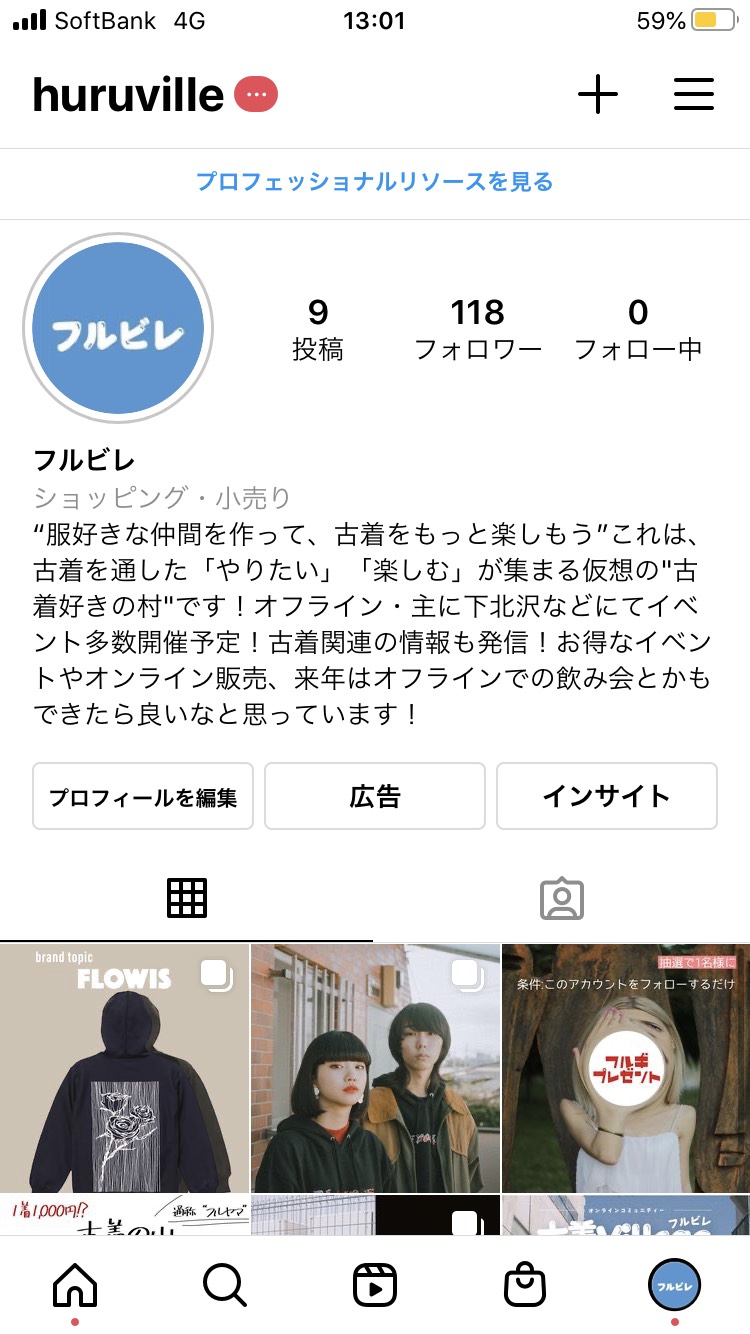Viewport: 750px width, 1334px height.
Task: Open the プロフェッショナルリソースを見る link
Action: click(x=374, y=182)
